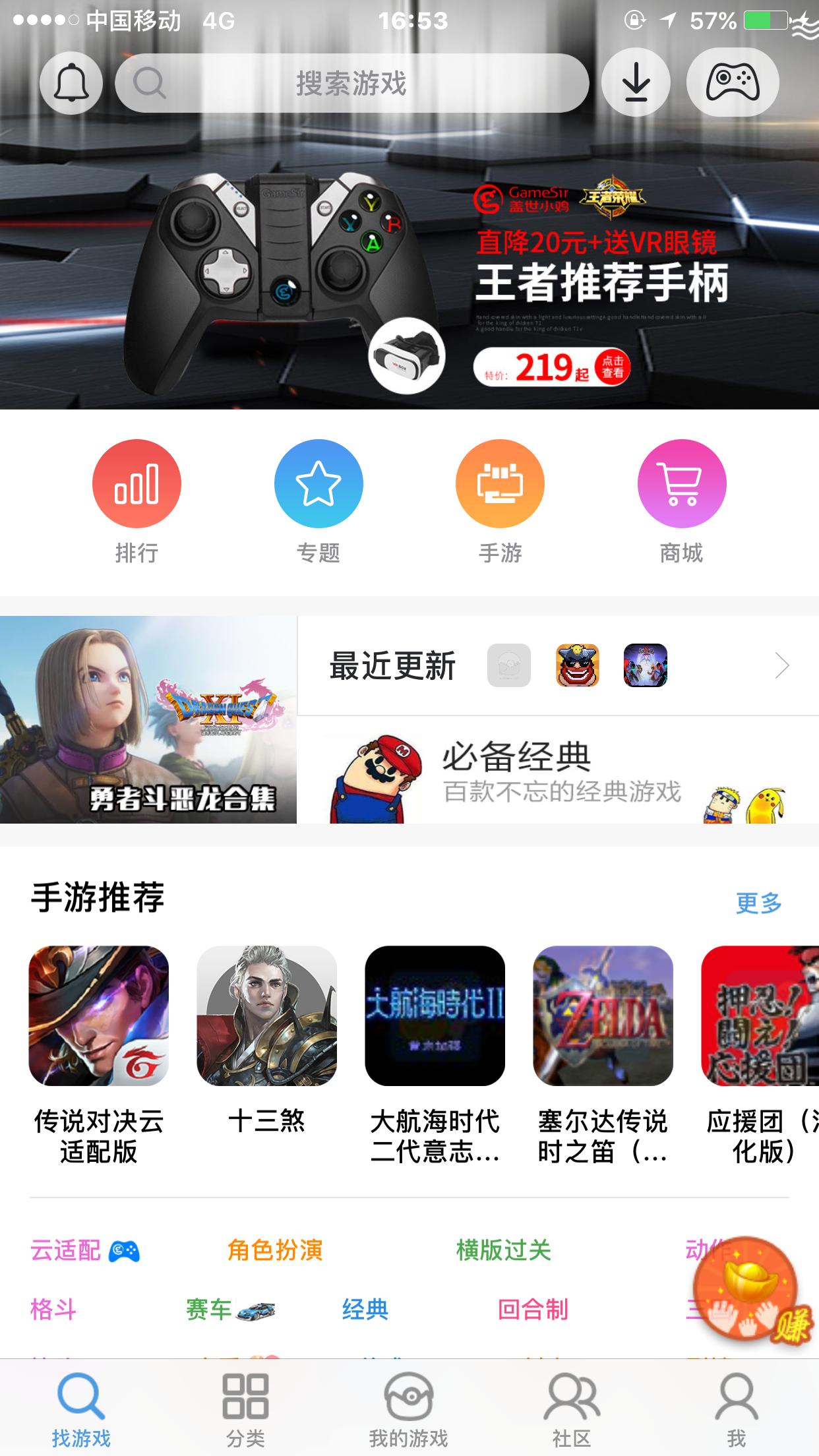Open the game 传说对决云适配版
The height and width of the screenshot is (1456, 819).
(x=99, y=1055)
